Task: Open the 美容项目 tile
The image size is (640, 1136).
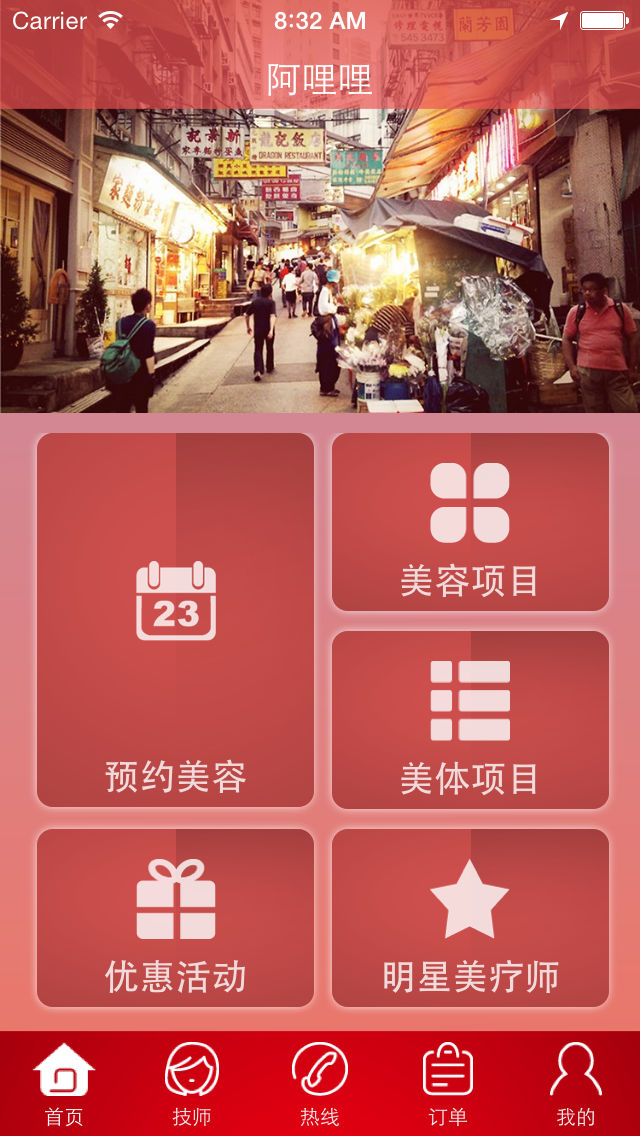Action: [x=470, y=522]
